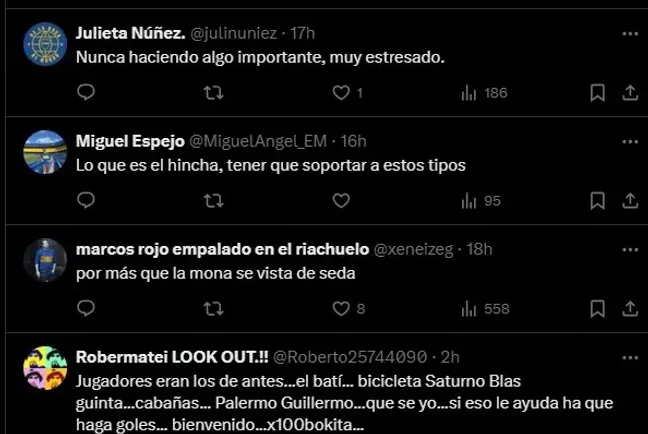Retweet Miguel Espejo's post
The height and width of the screenshot is (434, 648).
tap(213, 201)
